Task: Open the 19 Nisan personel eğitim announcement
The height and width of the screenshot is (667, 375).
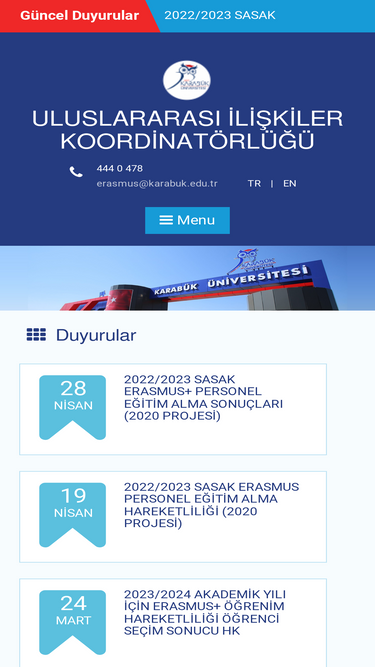Action: [x=173, y=516]
